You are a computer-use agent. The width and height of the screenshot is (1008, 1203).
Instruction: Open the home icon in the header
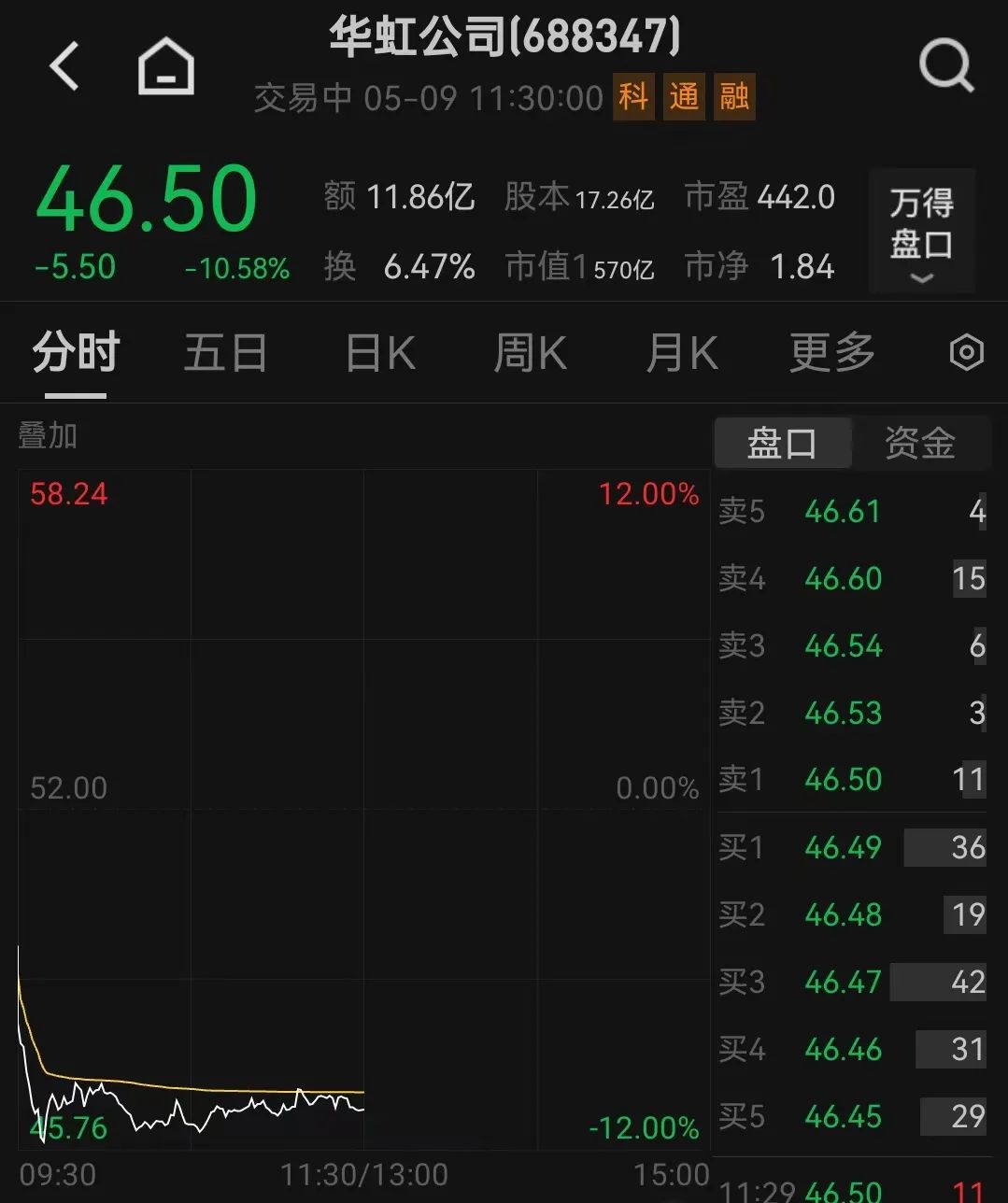[x=166, y=67]
